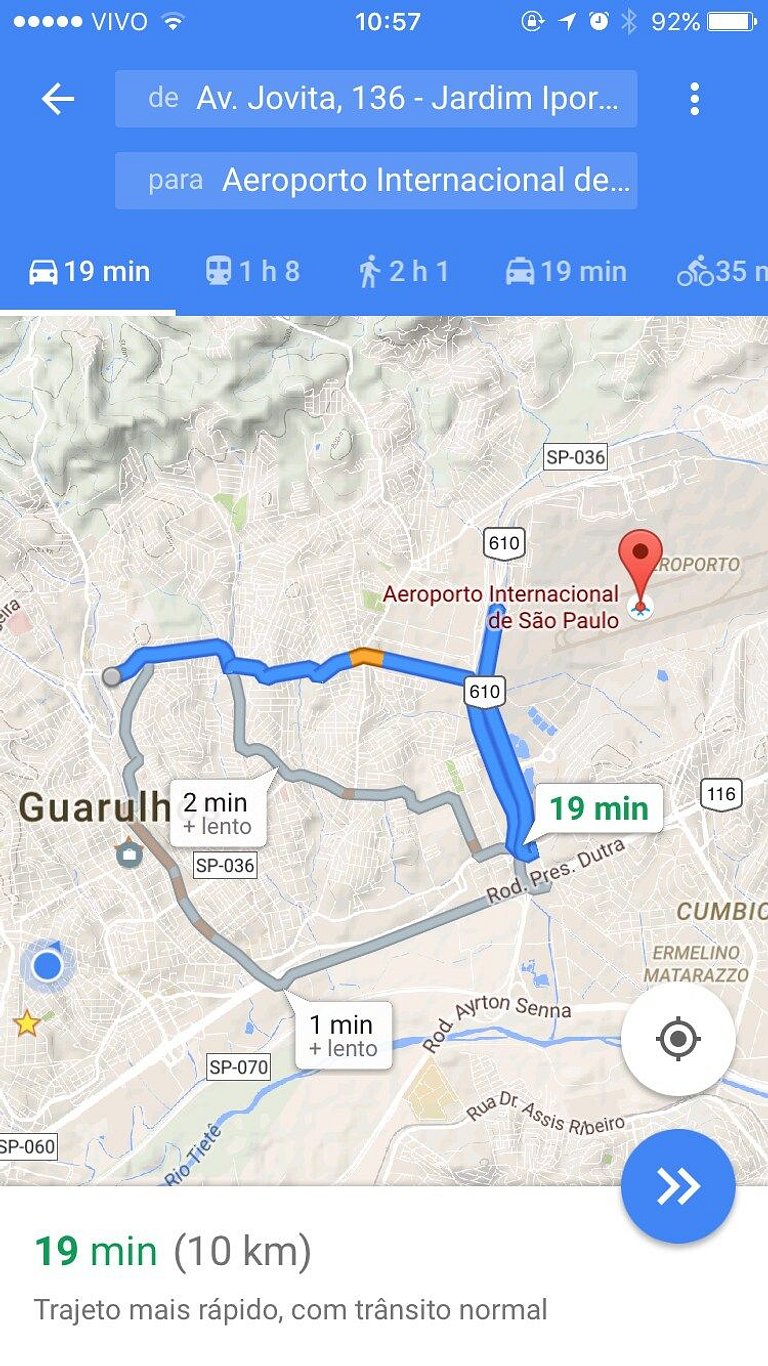
Task: Edit the destination Aeroporto Internacional field
Action: pos(376,181)
